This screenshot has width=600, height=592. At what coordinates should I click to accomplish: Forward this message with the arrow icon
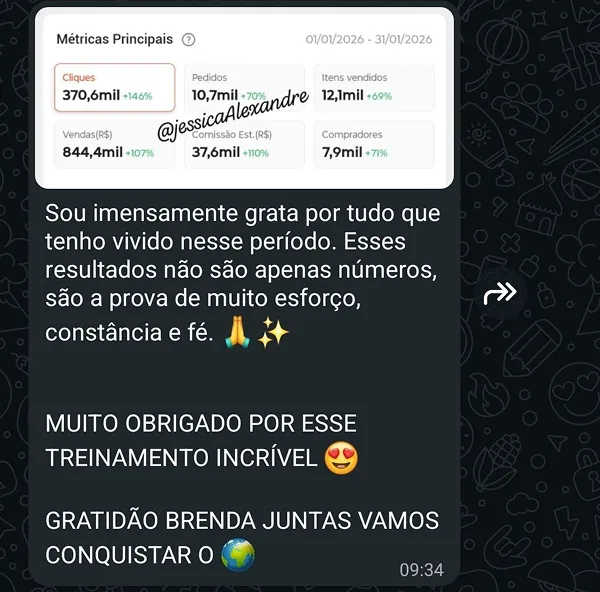[500, 292]
